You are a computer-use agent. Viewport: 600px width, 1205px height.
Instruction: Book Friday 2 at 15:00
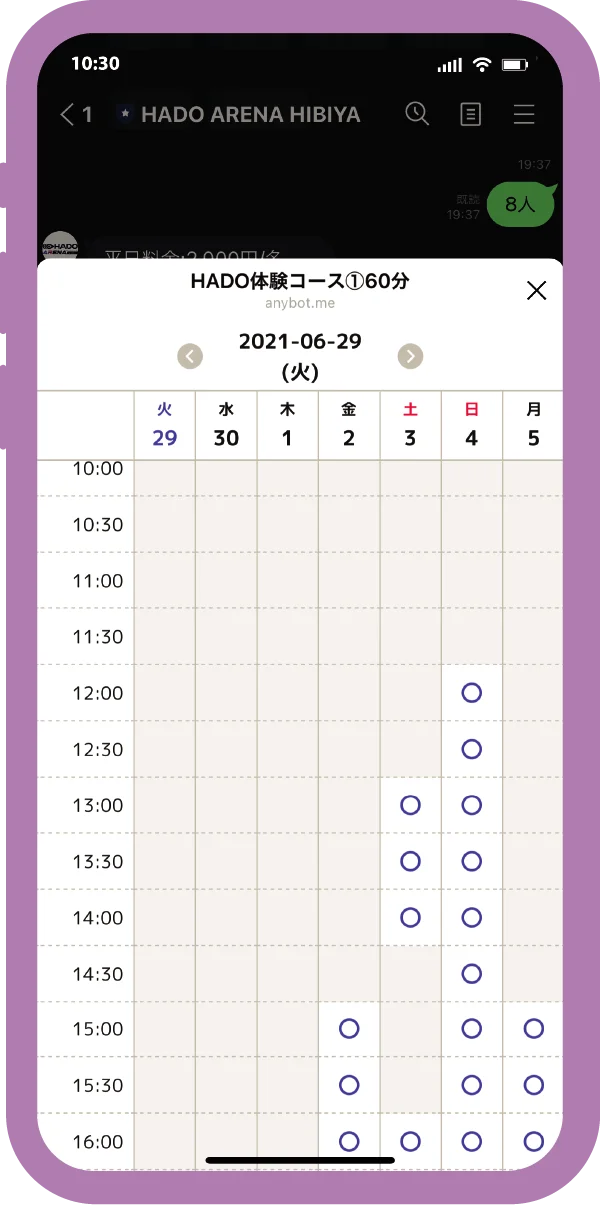(x=349, y=1029)
